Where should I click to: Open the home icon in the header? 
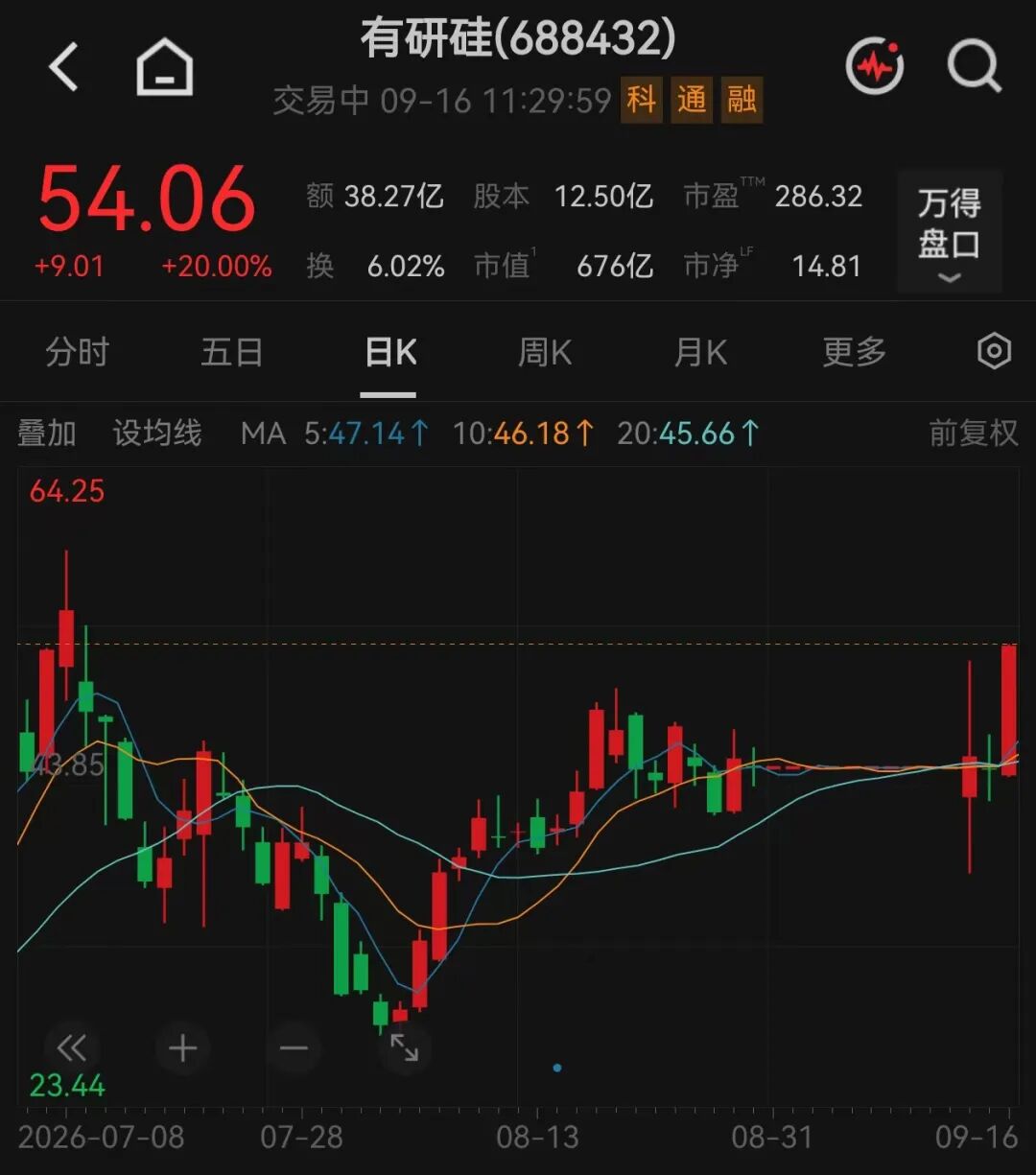[165, 67]
